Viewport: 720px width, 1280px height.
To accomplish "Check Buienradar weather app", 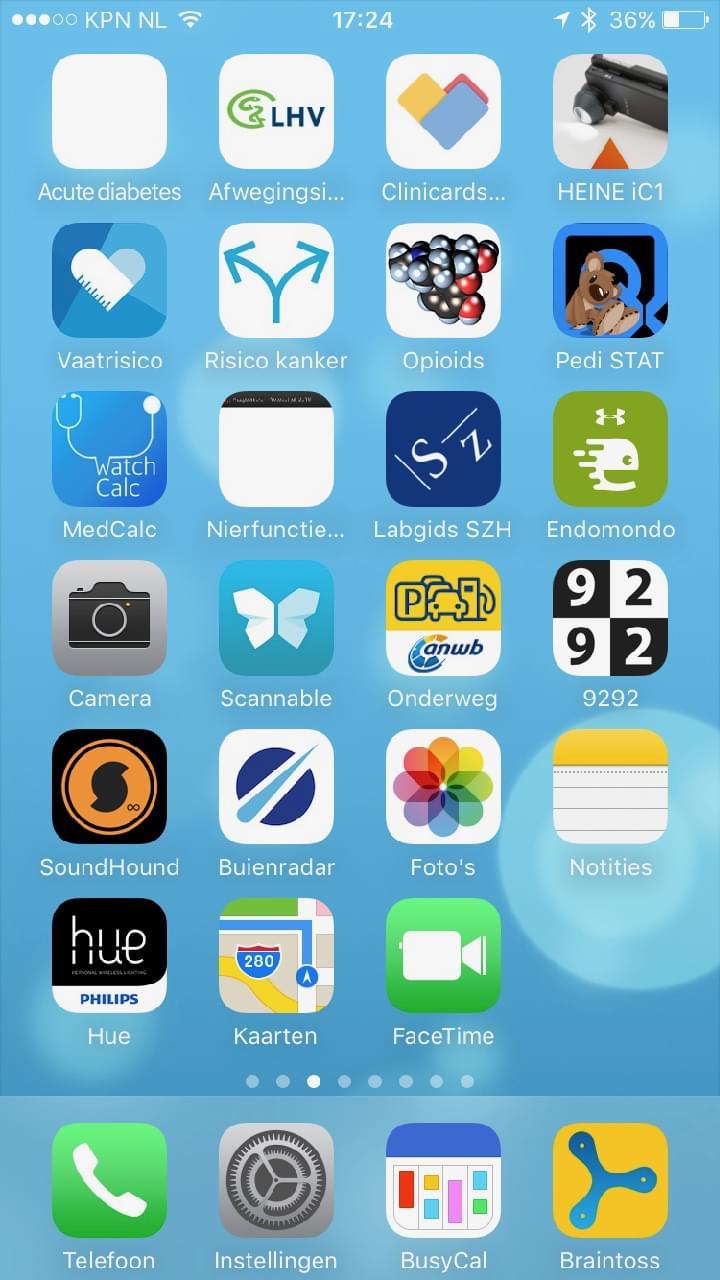I will tap(276, 788).
